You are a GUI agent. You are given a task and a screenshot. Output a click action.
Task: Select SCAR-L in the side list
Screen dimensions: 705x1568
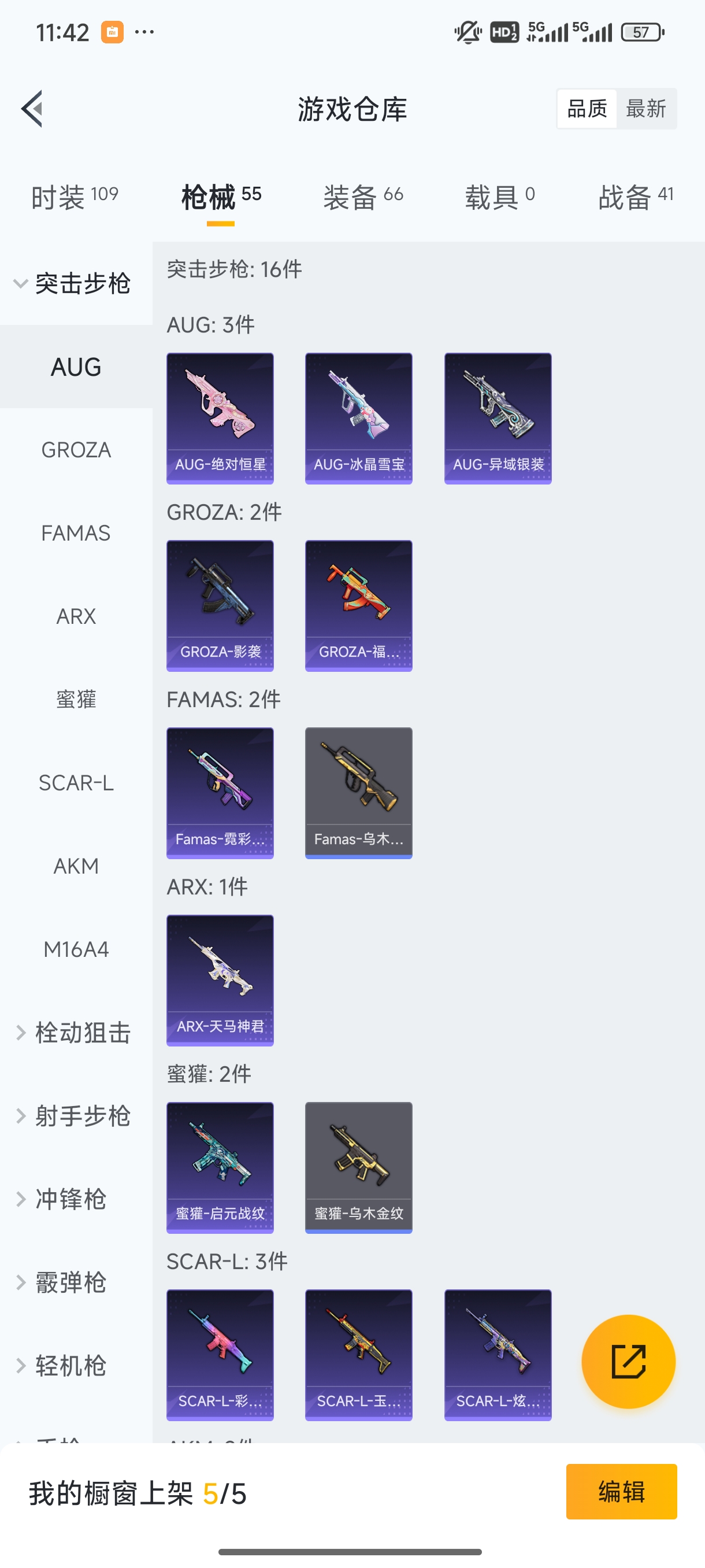click(x=76, y=783)
